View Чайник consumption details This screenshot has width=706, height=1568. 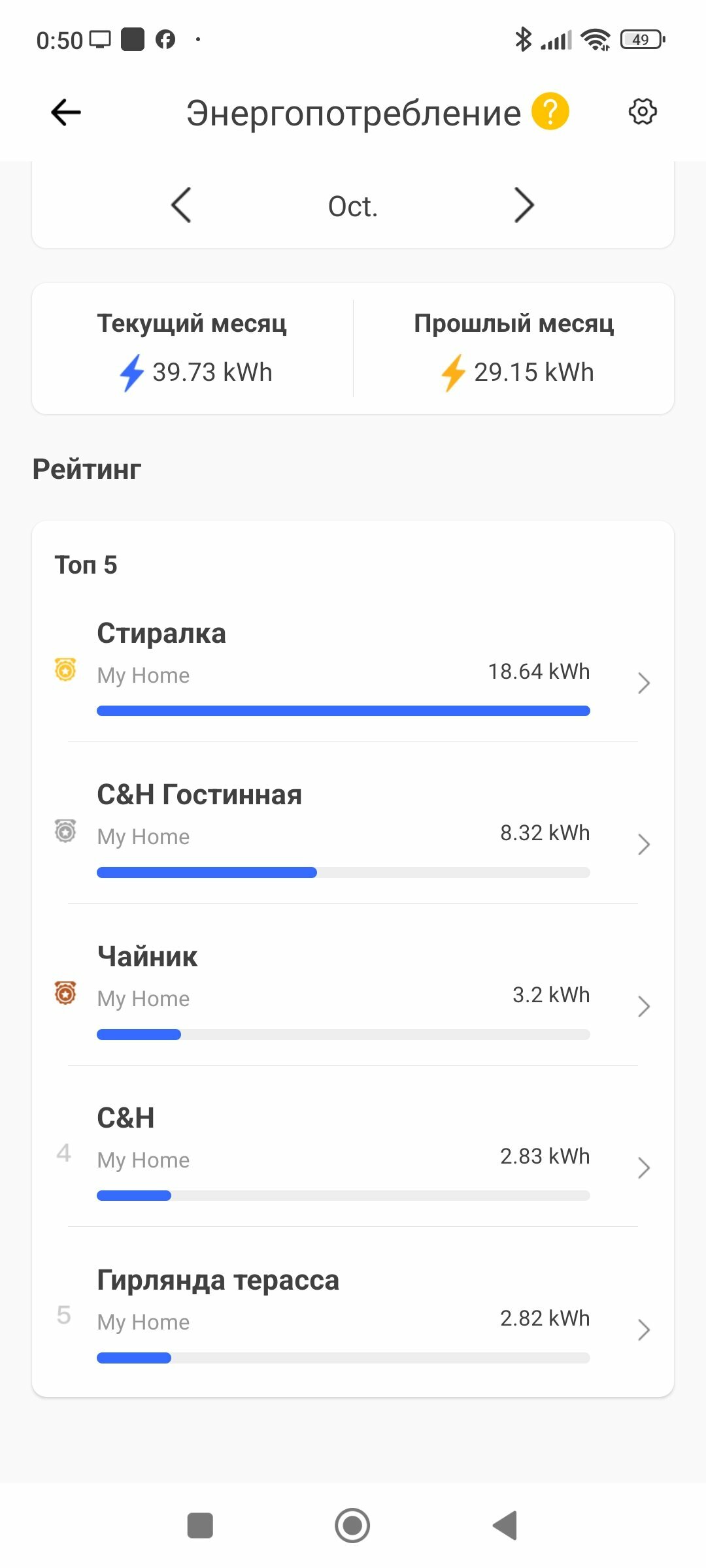click(x=353, y=992)
